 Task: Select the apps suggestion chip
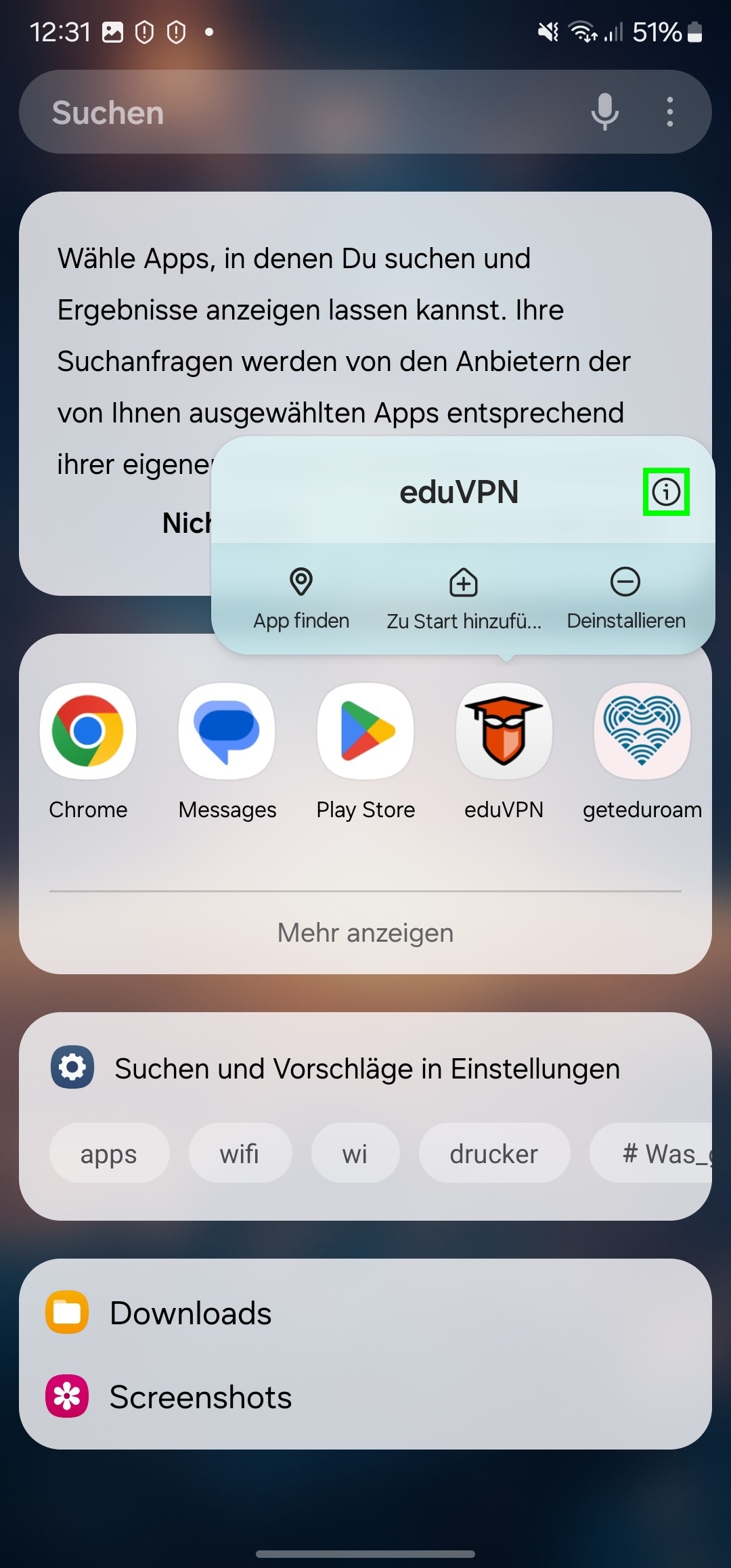coord(109,1153)
